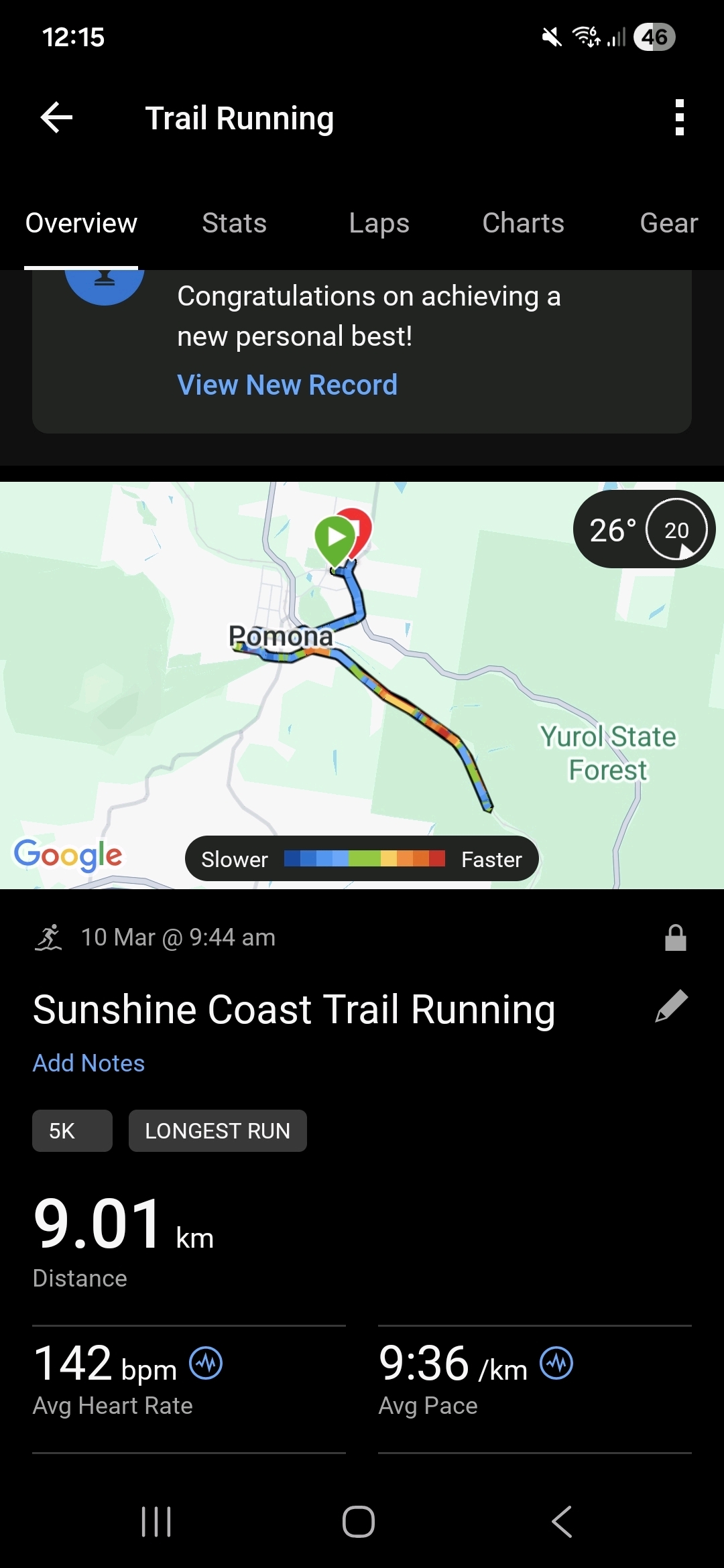Tap the View New Record link
Viewport: 724px width, 1568px height.
287,385
